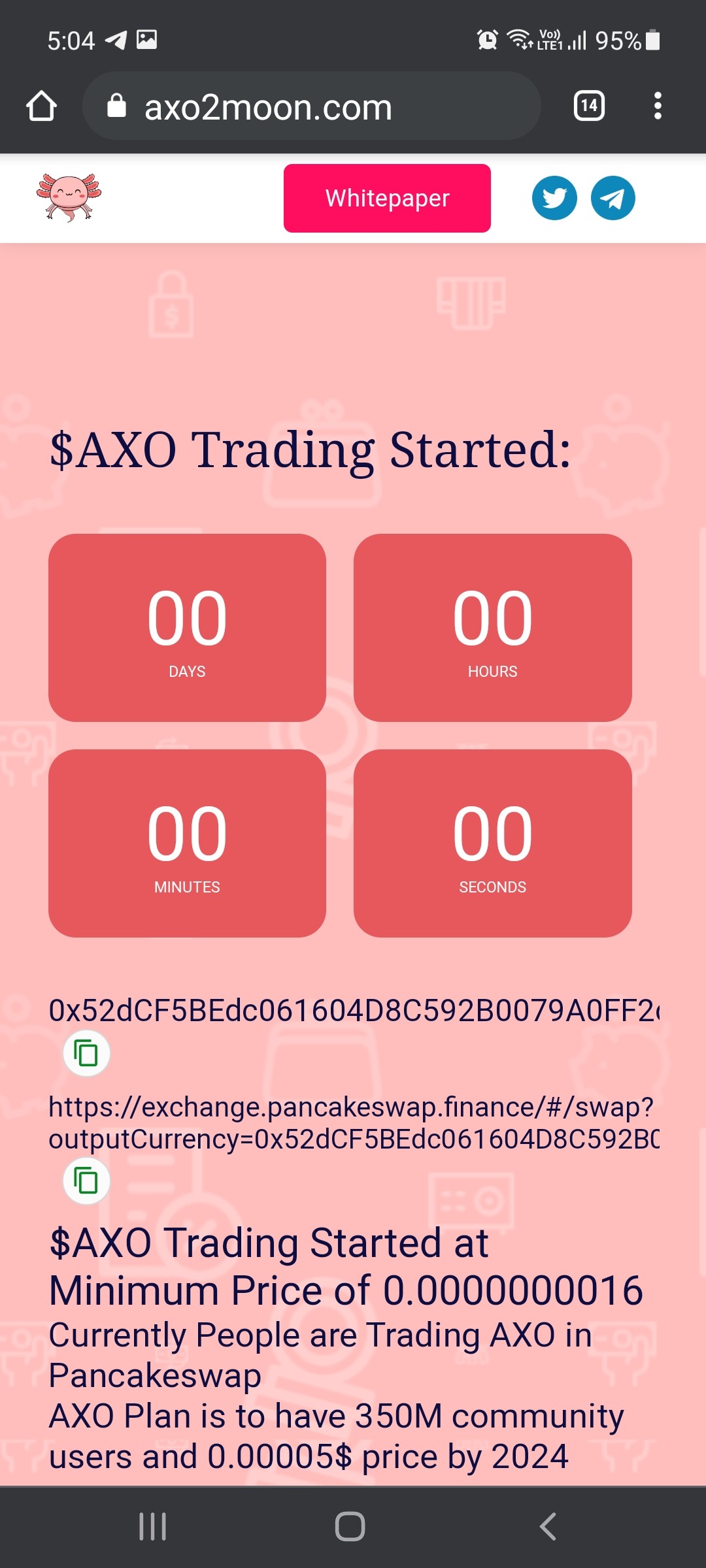Open the recent apps view

[153, 1527]
